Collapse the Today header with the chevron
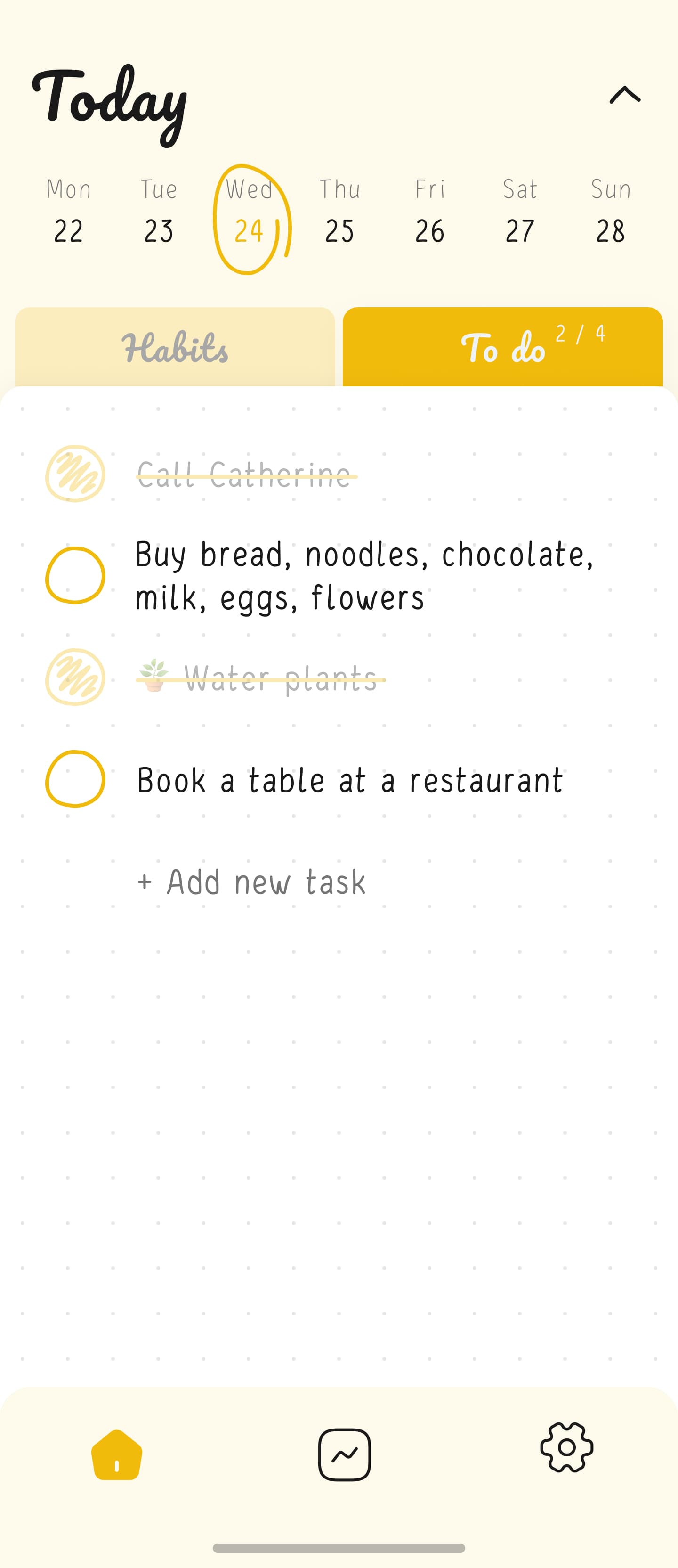 pos(625,94)
